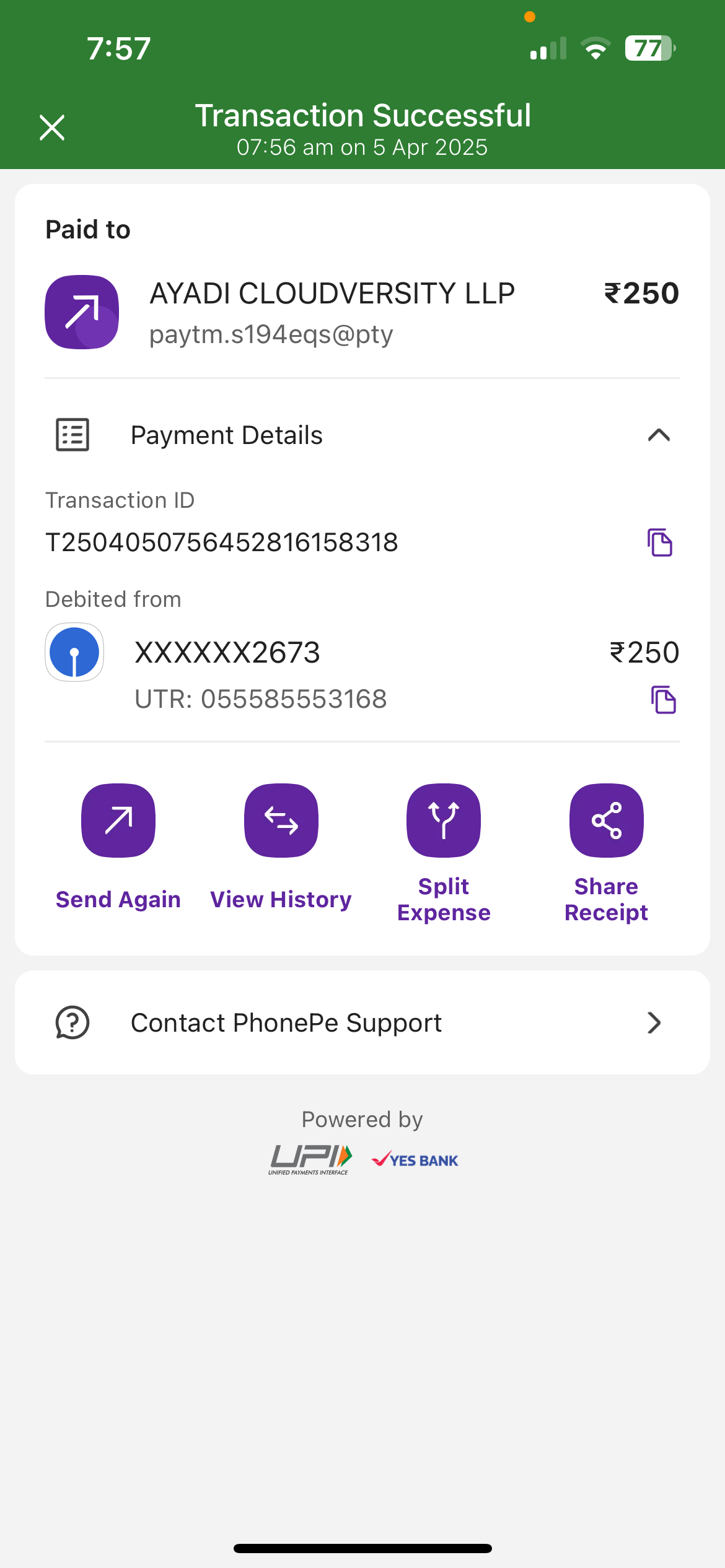Copy the UTR number
The height and width of the screenshot is (1568, 725).
(x=663, y=700)
